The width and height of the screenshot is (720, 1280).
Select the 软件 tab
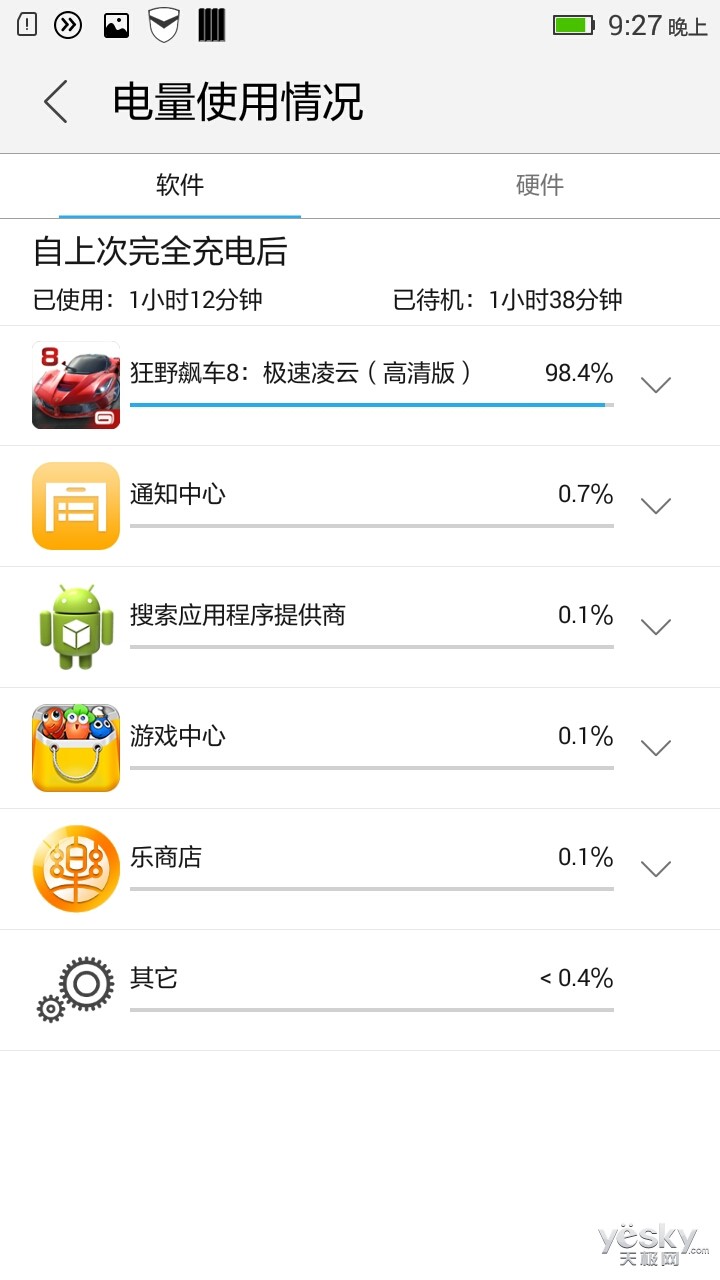coord(180,185)
